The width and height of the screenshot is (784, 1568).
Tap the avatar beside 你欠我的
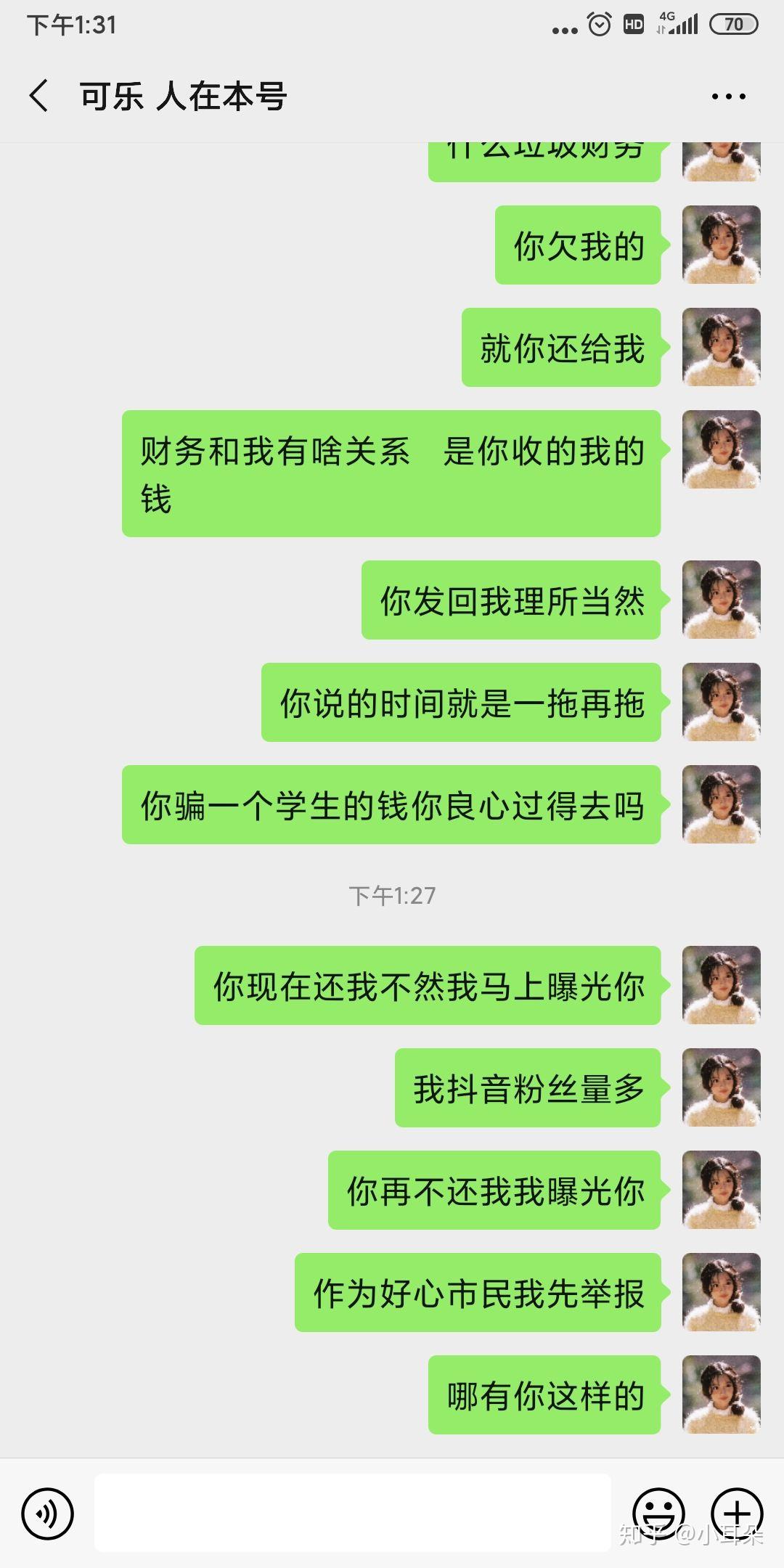point(721,245)
